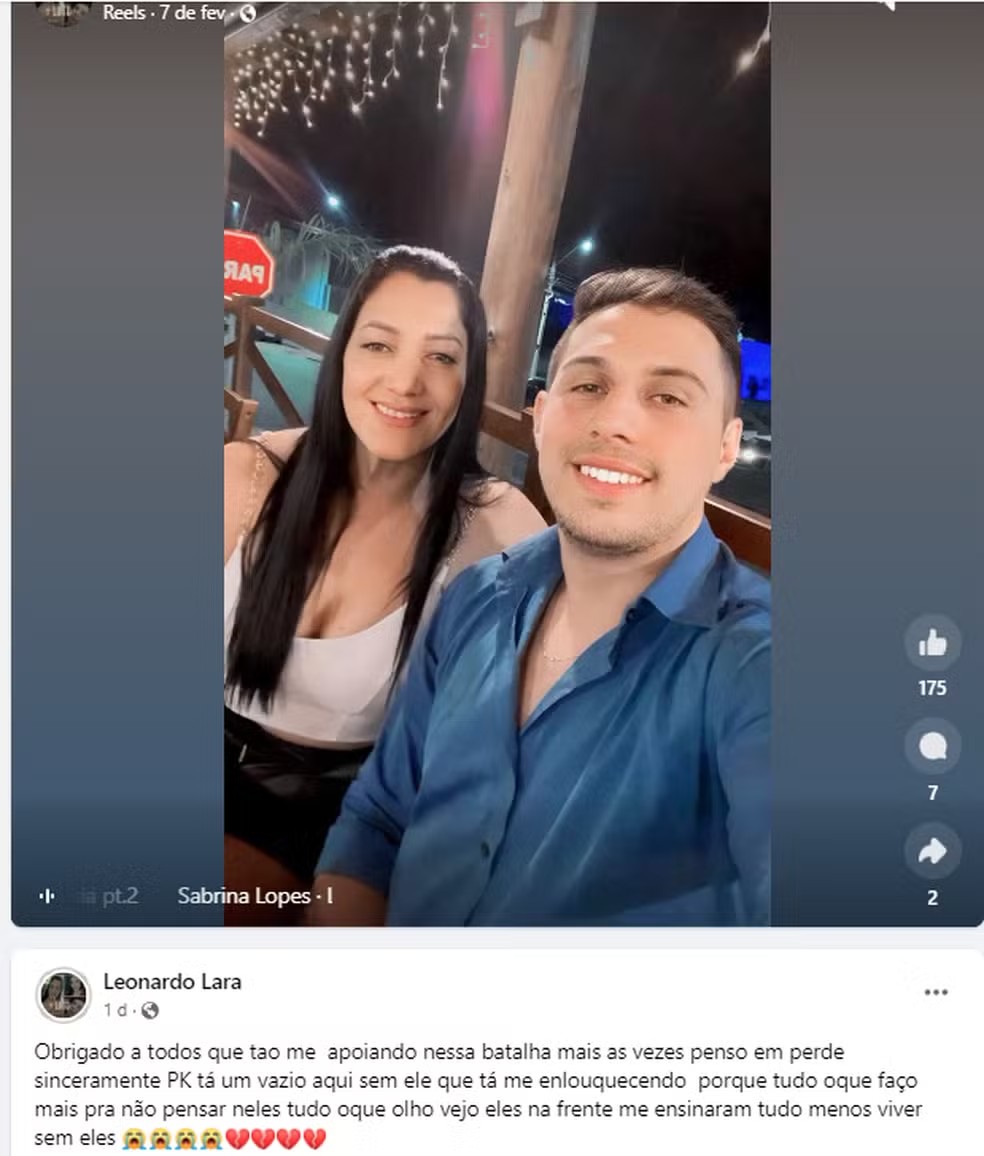984x1156 pixels.
Task: Tap Leonardo Lara's profile picture
Action: tap(64, 994)
